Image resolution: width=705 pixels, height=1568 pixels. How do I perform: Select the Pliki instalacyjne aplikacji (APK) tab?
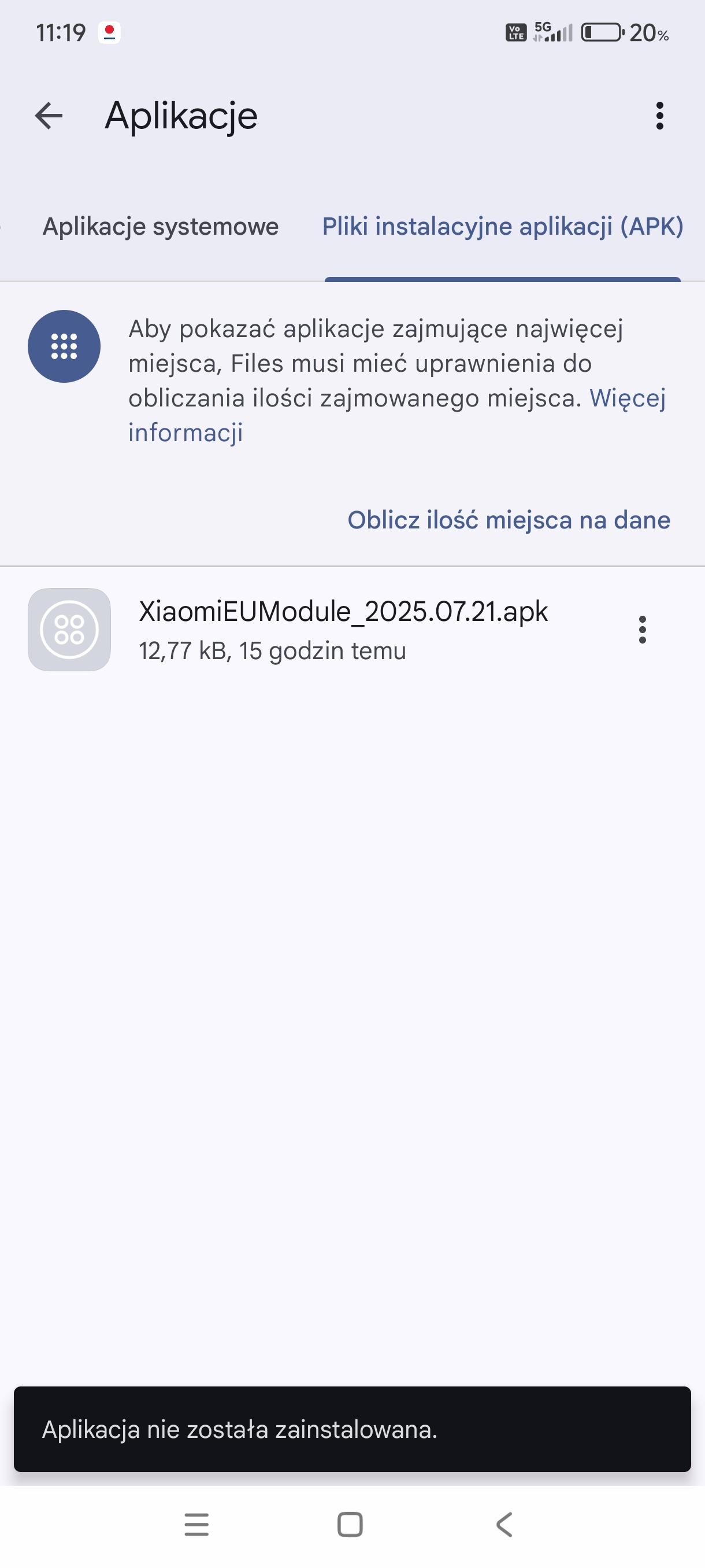[502, 227]
